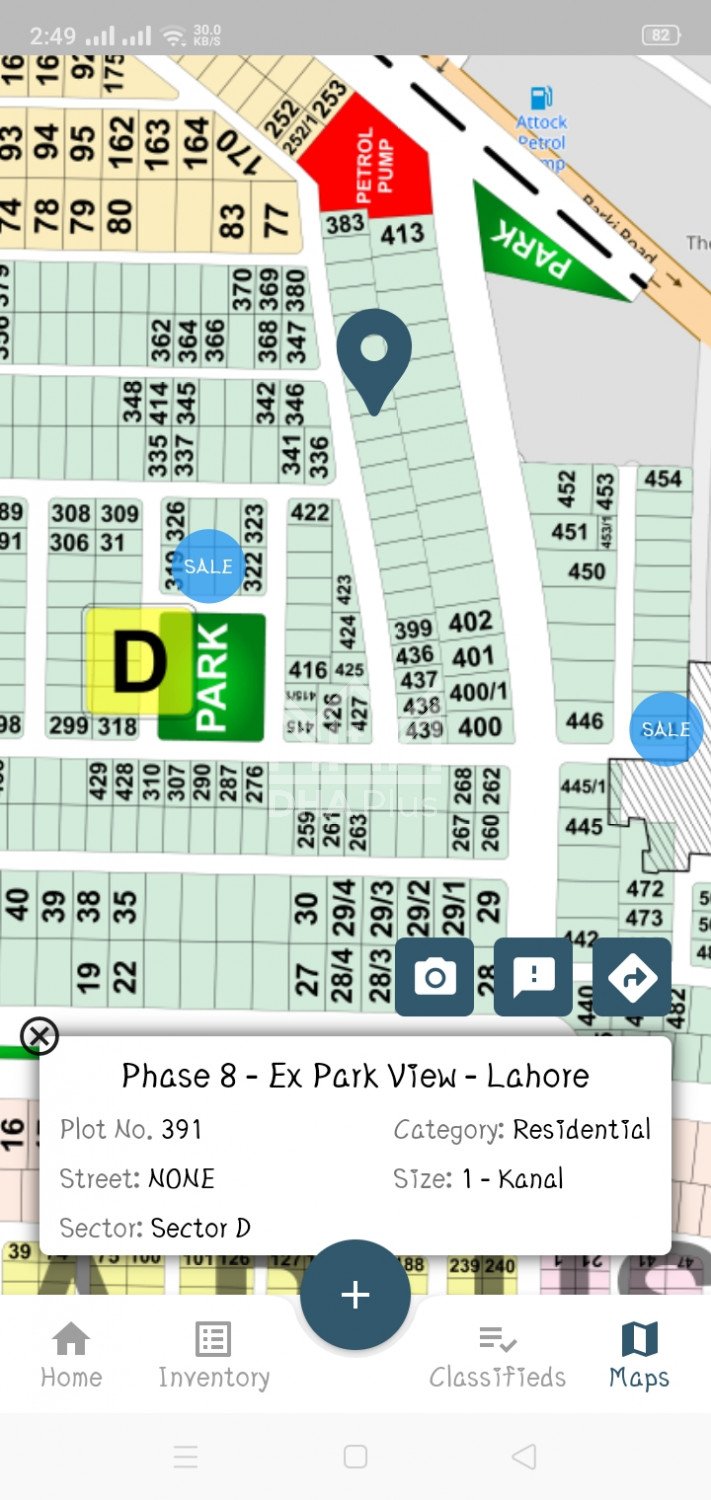
Task: Open the Inventory tab
Action: click(x=213, y=1355)
